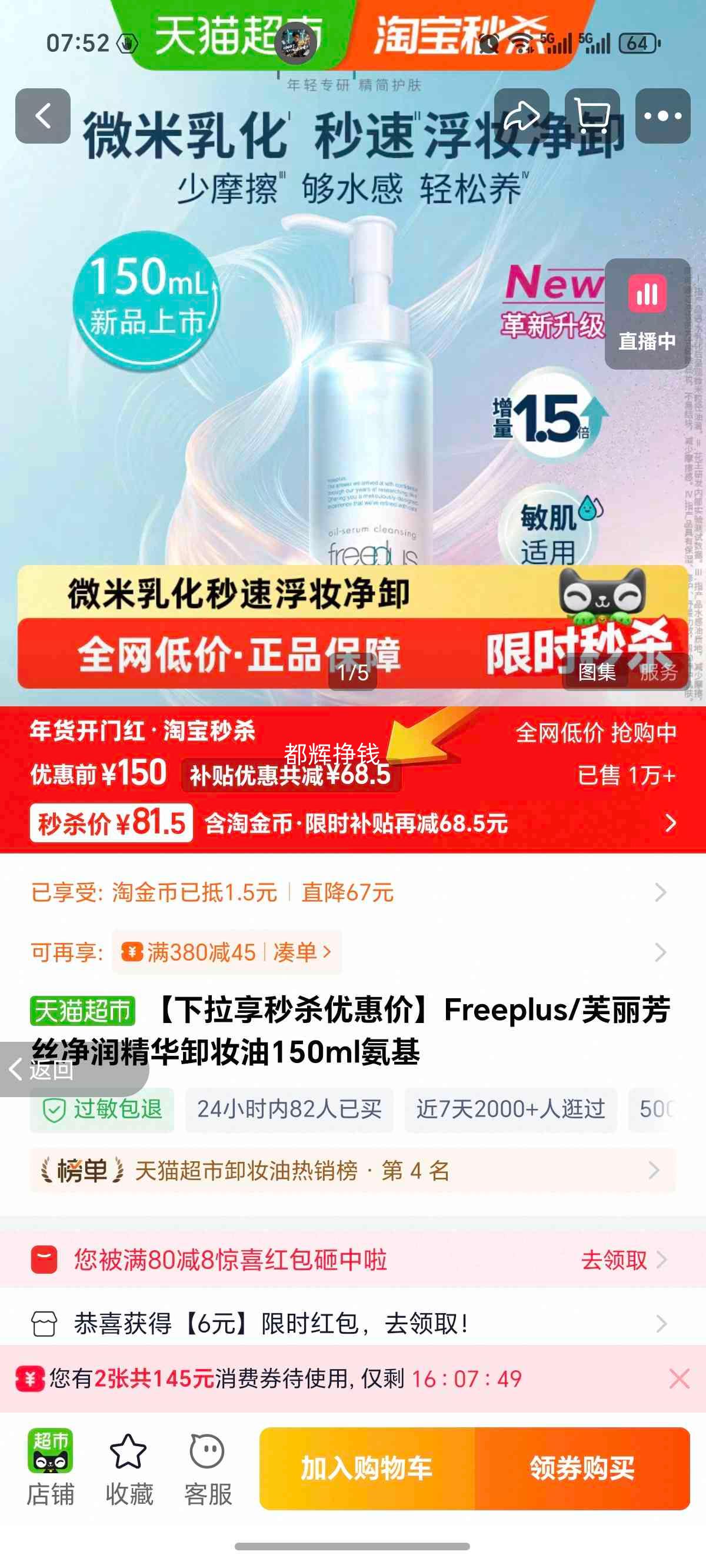Click the back arrow at top left
706x1568 pixels.
(x=42, y=117)
